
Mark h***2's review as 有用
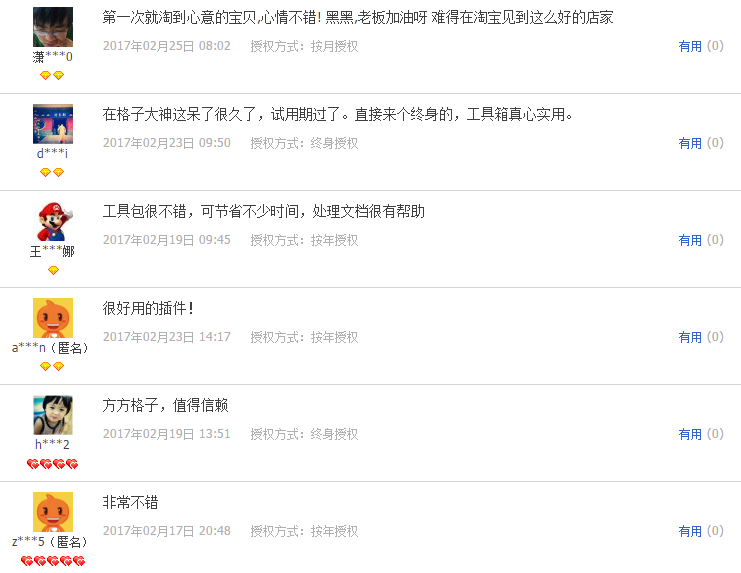point(690,434)
